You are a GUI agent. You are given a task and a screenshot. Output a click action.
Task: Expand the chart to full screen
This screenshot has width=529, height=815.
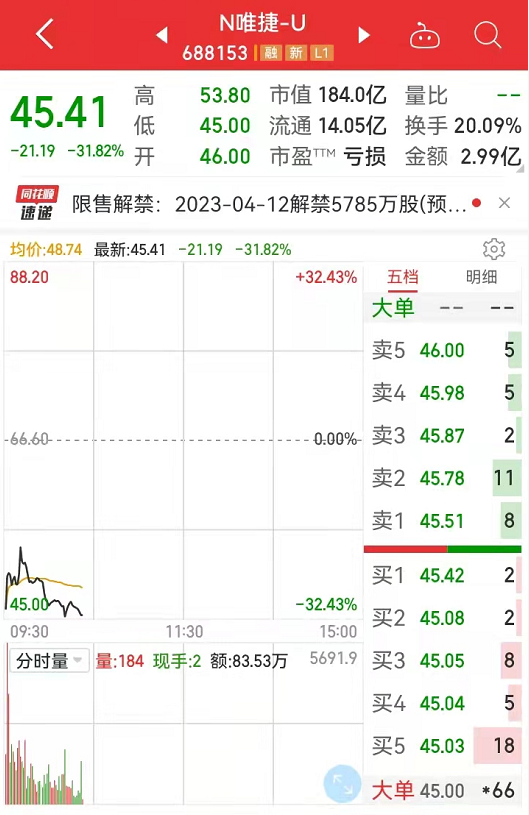click(342, 783)
